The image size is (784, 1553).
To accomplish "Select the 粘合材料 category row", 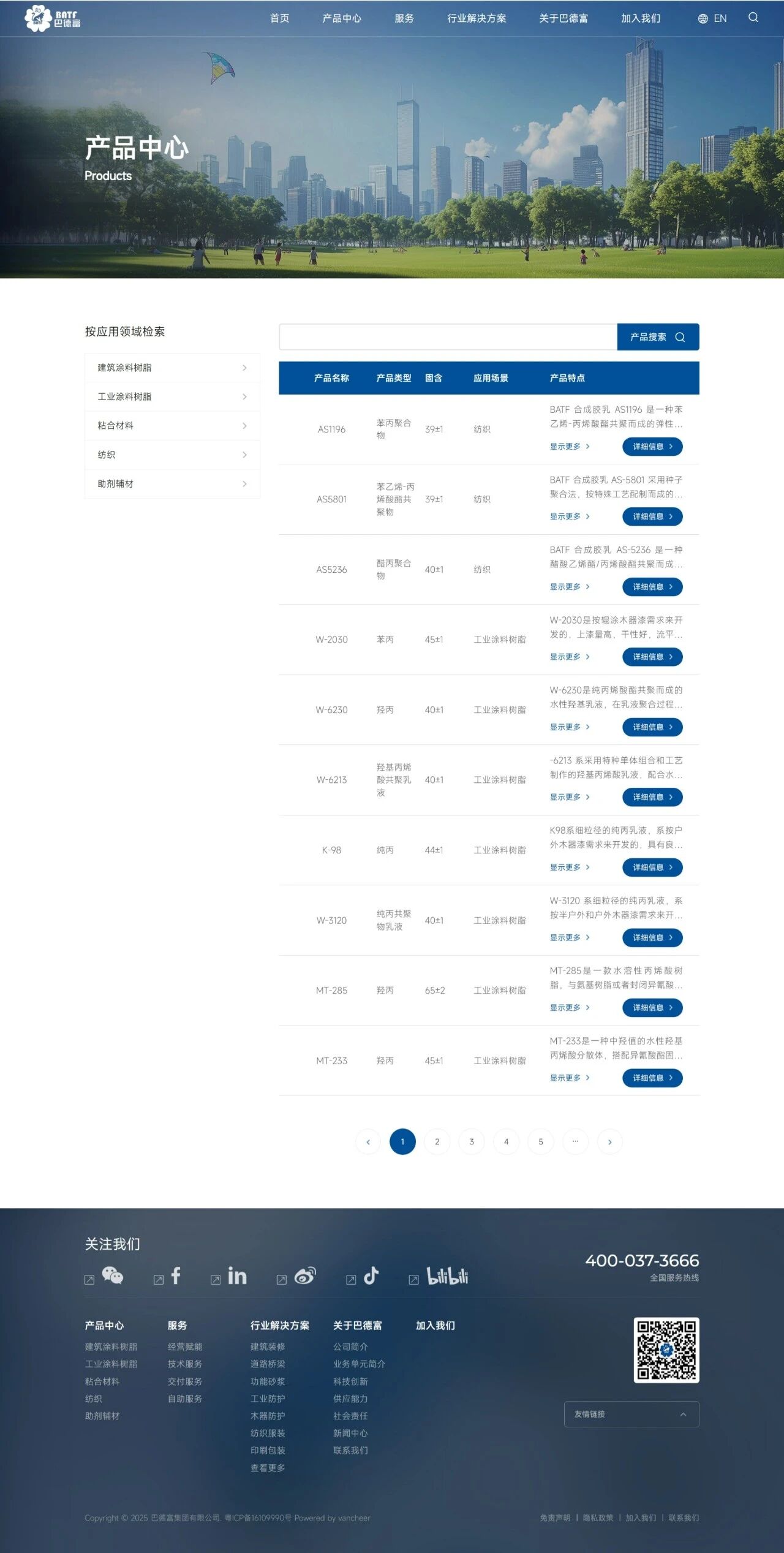I will click(x=172, y=426).
